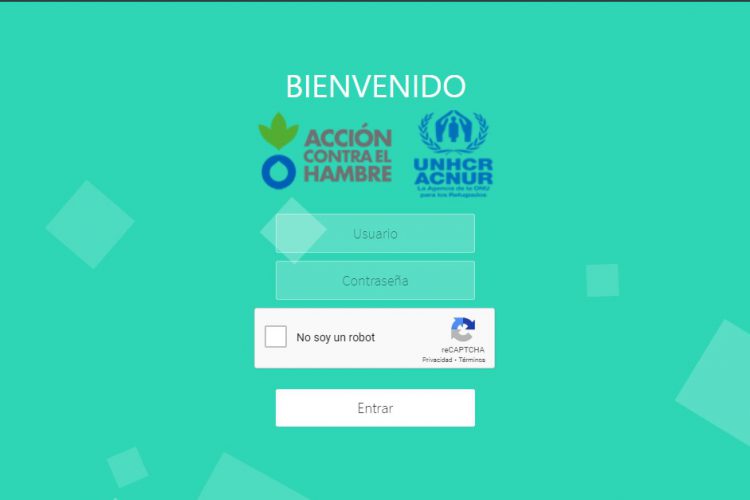The image size is (750, 500).
Task: Tap the Entrar button
Action: pyautogui.click(x=375, y=408)
